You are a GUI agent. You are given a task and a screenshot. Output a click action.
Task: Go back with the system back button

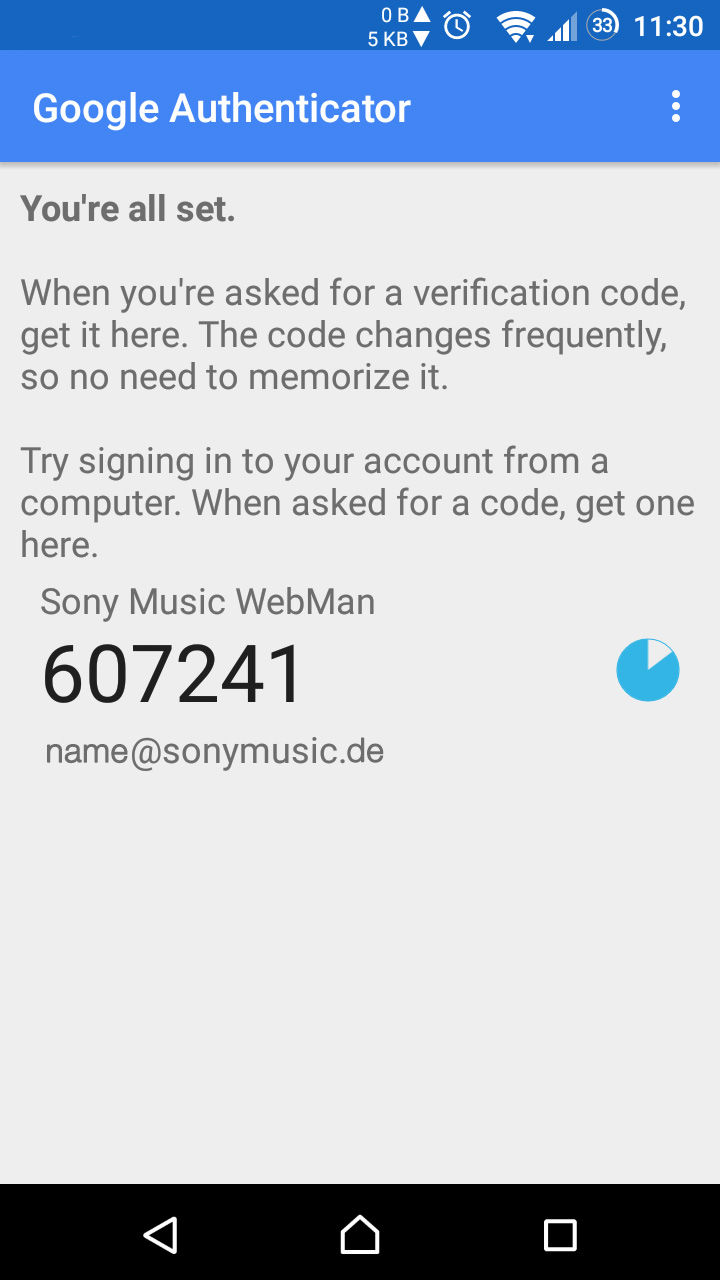[x=160, y=1234]
